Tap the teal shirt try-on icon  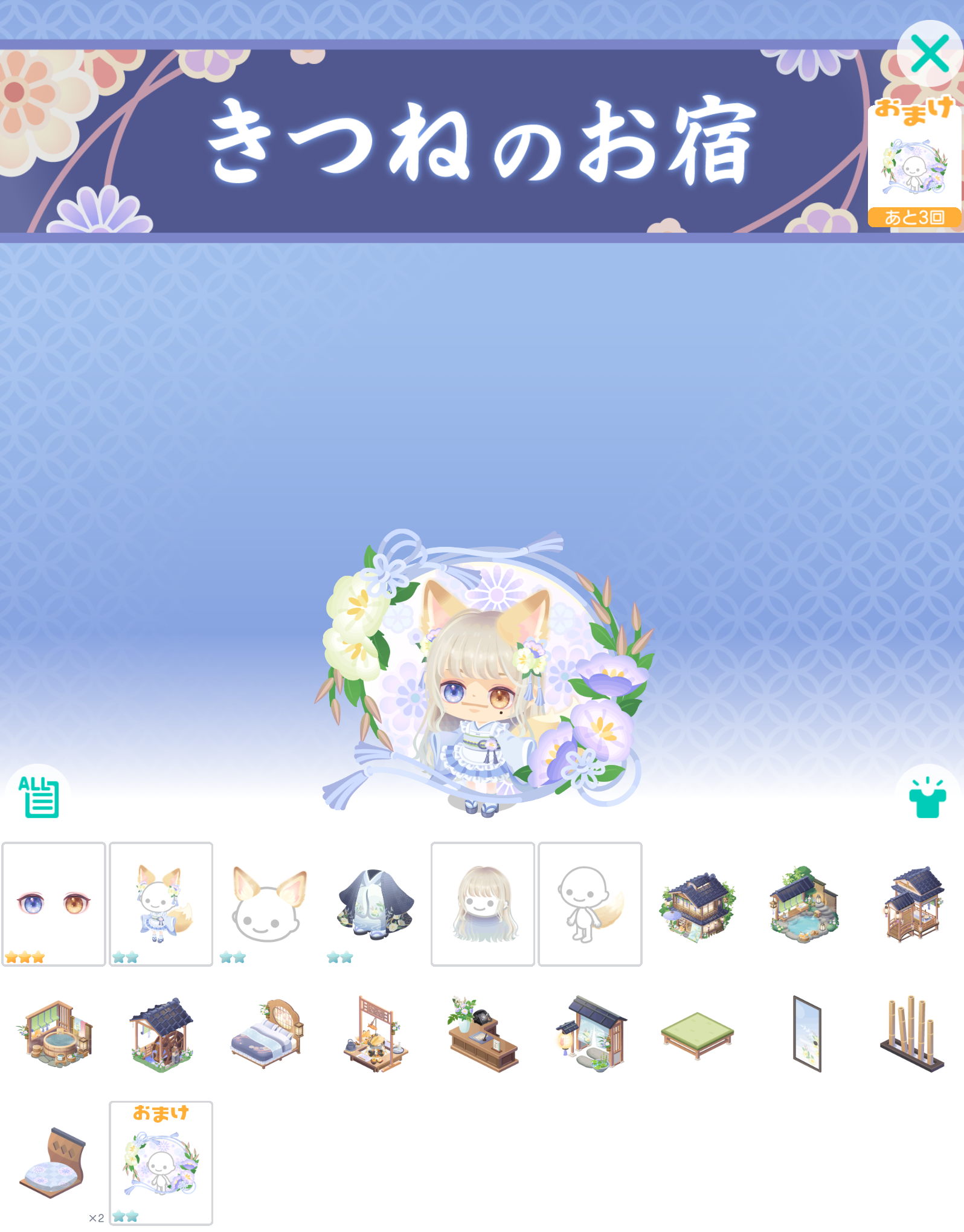[927, 798]
